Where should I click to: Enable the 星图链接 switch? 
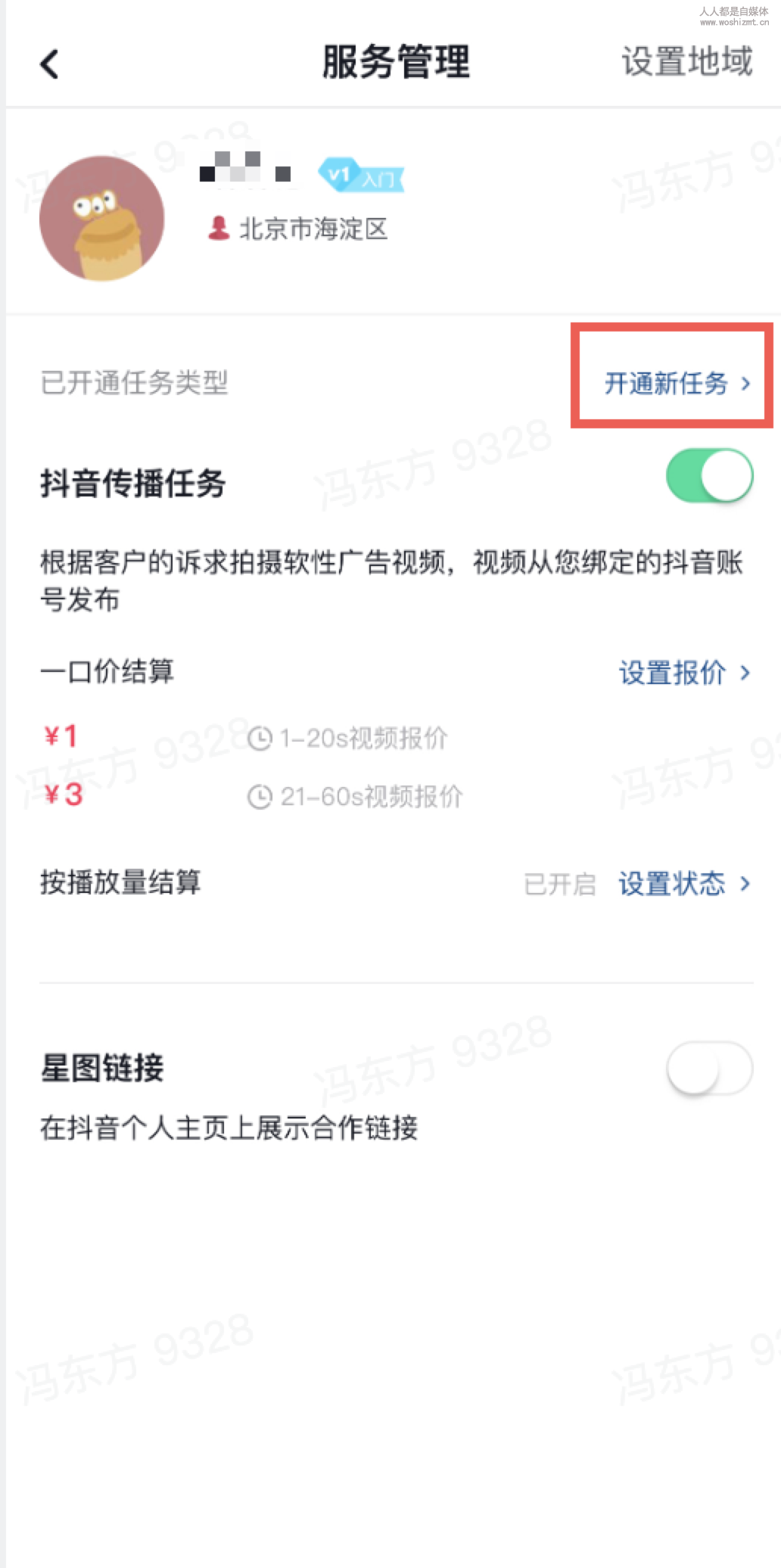[709, 1068]
